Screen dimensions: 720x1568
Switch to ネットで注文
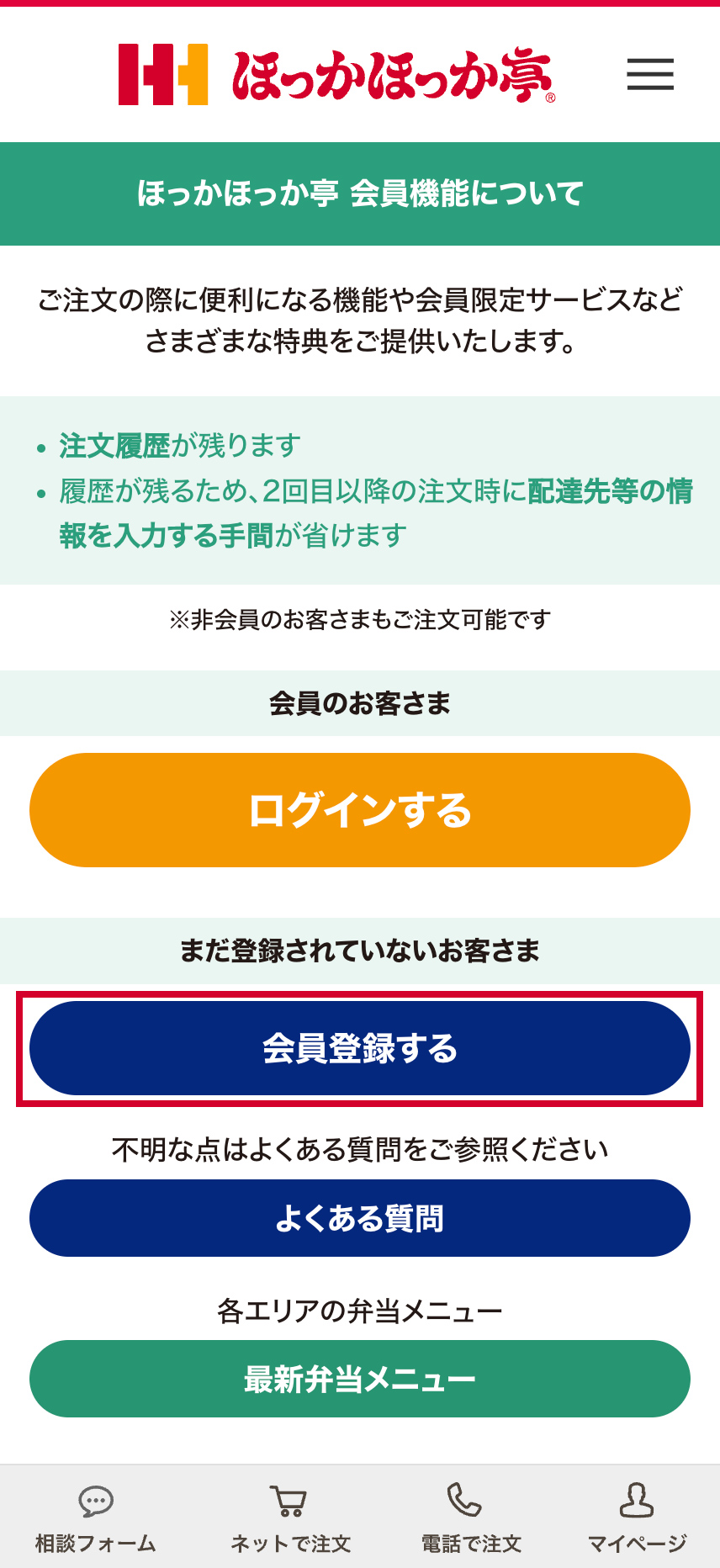pos(290,1518)
